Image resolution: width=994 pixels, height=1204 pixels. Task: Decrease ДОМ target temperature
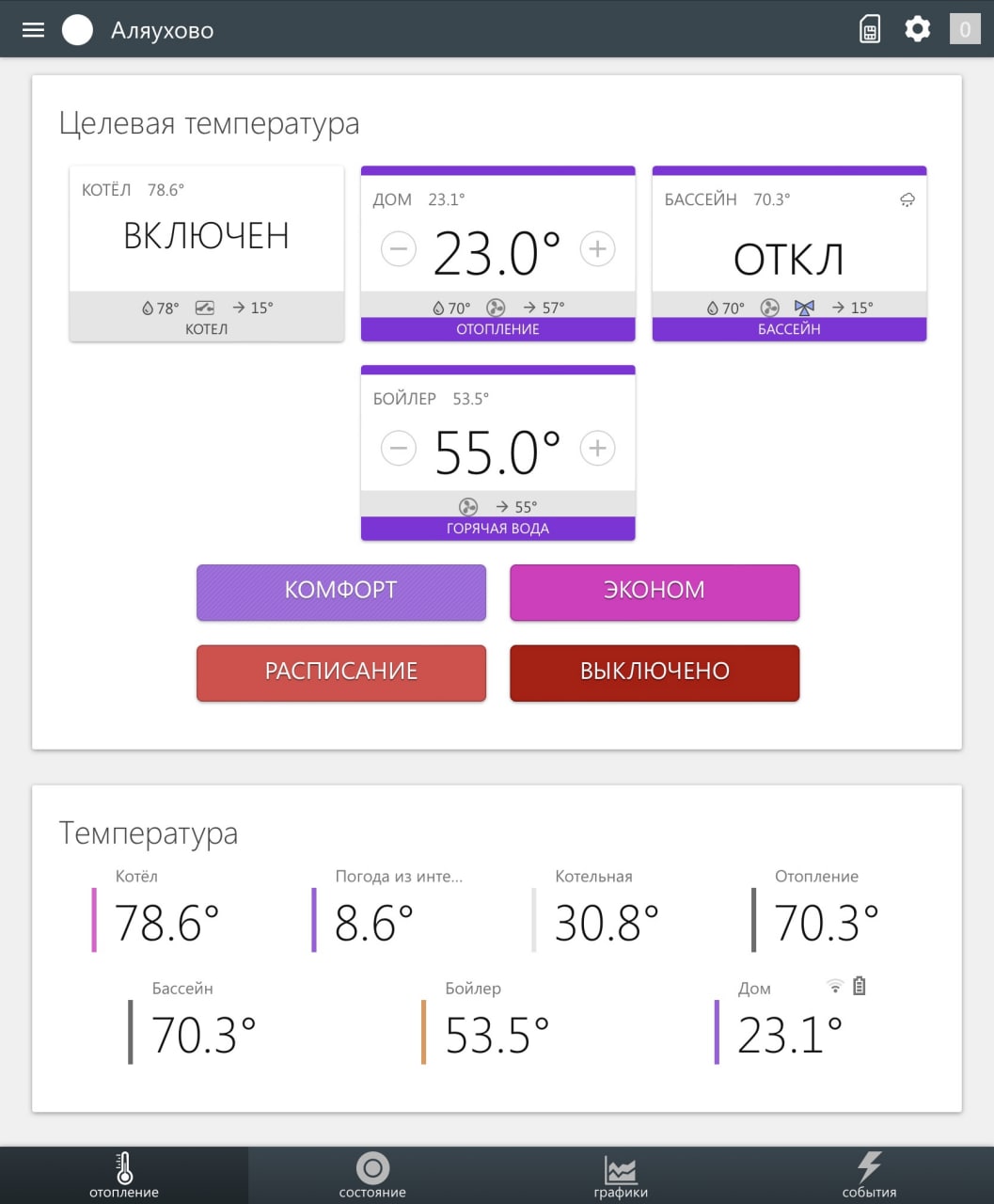(399, 249)
